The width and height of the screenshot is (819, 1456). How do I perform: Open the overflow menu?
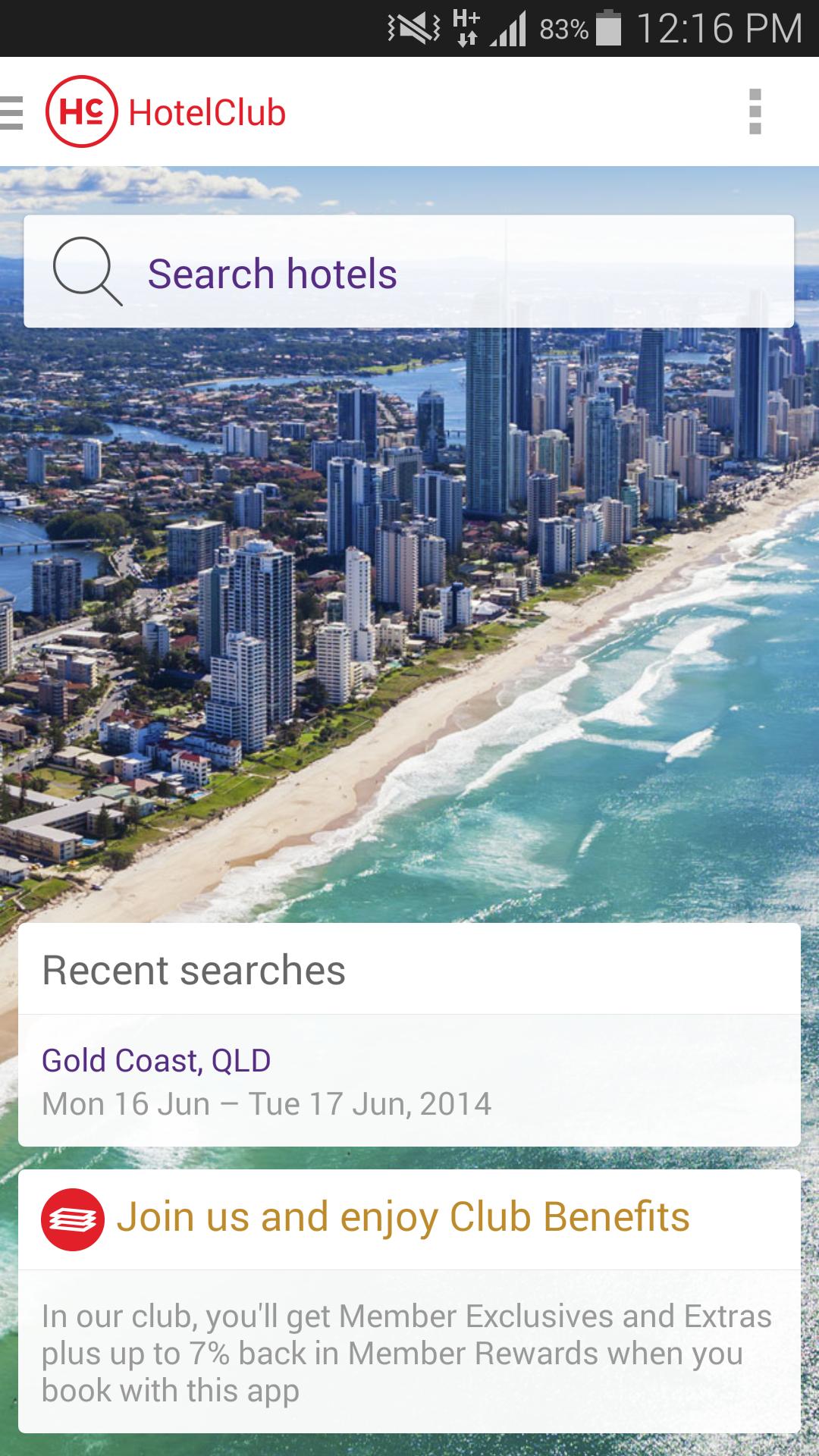click(x=755, y=112)
